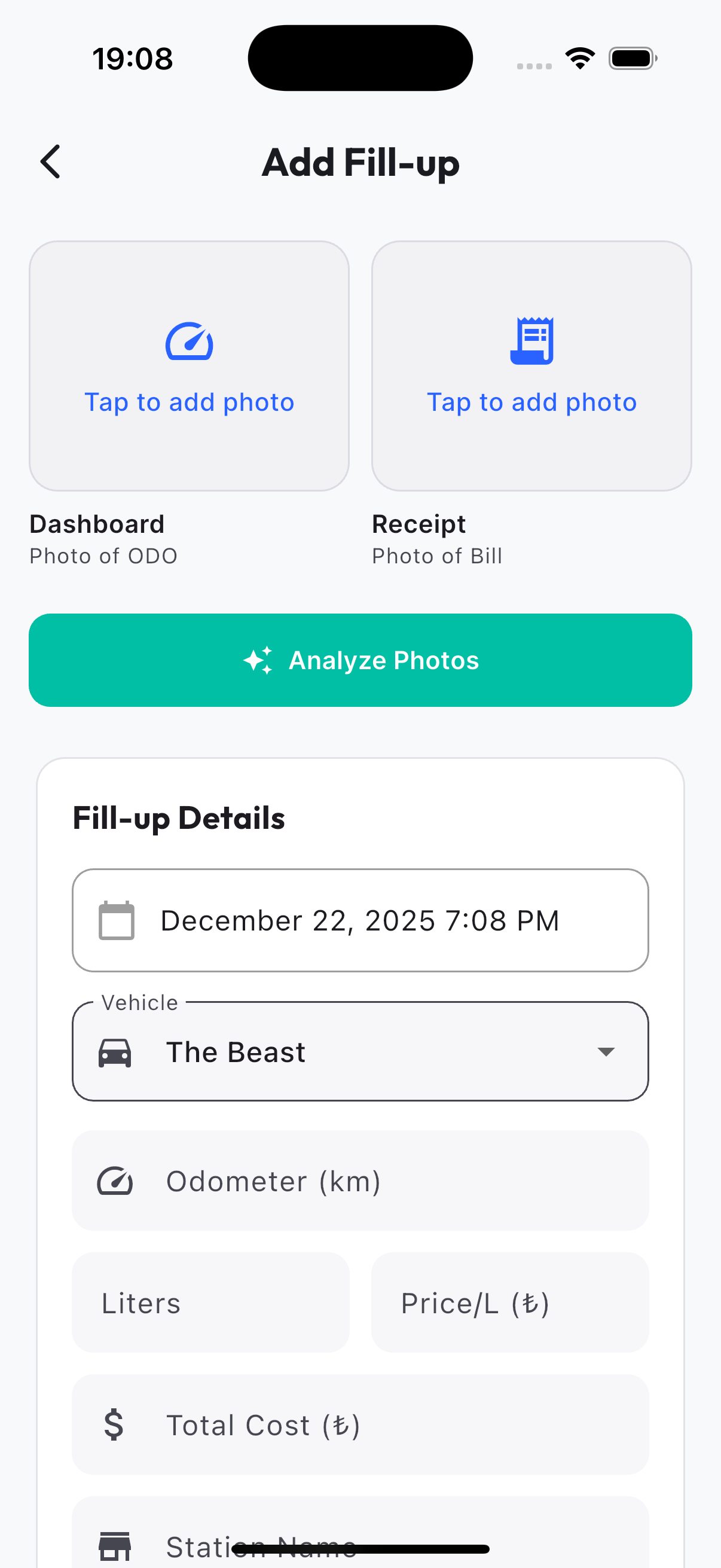Navigate back with the left chevron
Image resolution: width=721 pixels, height=1568 pixels.
50,162
